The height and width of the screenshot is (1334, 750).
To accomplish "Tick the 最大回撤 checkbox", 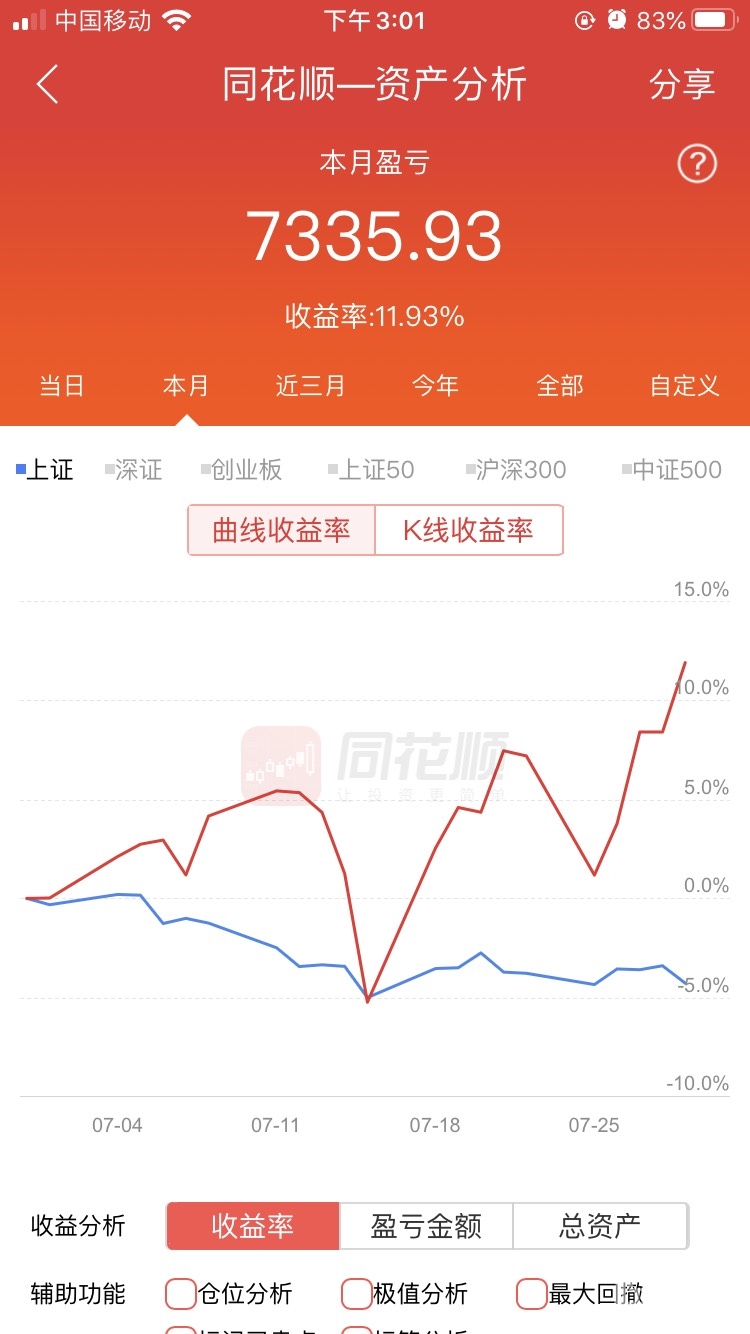I will pyautogui.click(x=532, y=1294).
